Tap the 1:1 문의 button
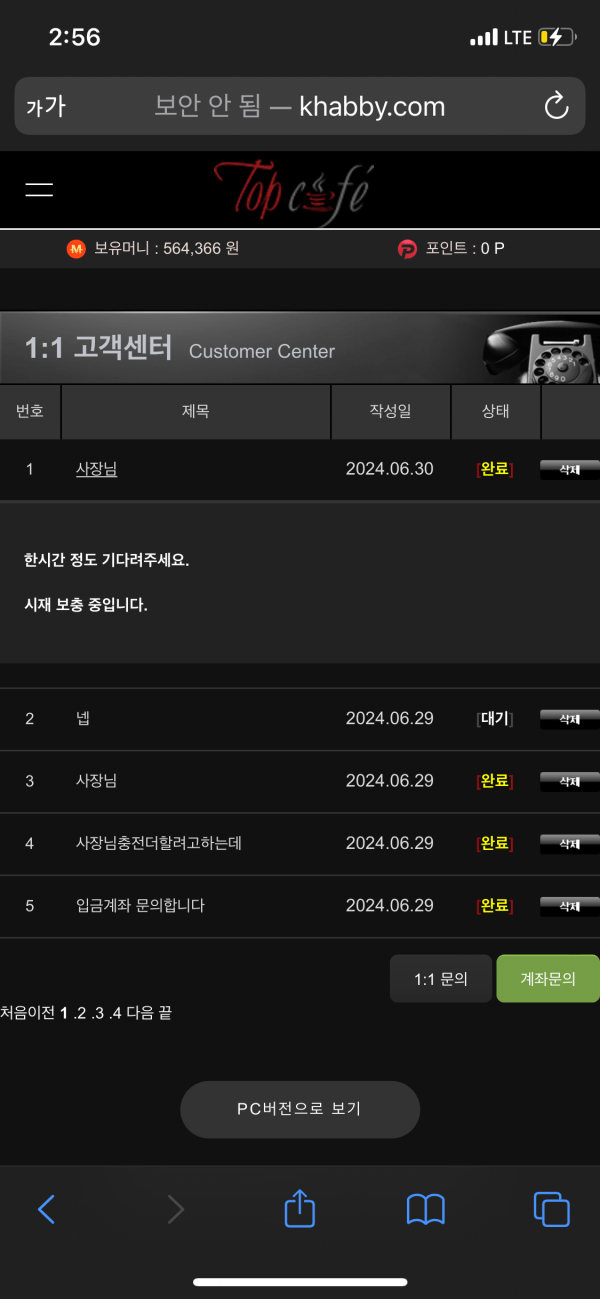This screenshot has height=1299, width=600. (x=441, y=979)
